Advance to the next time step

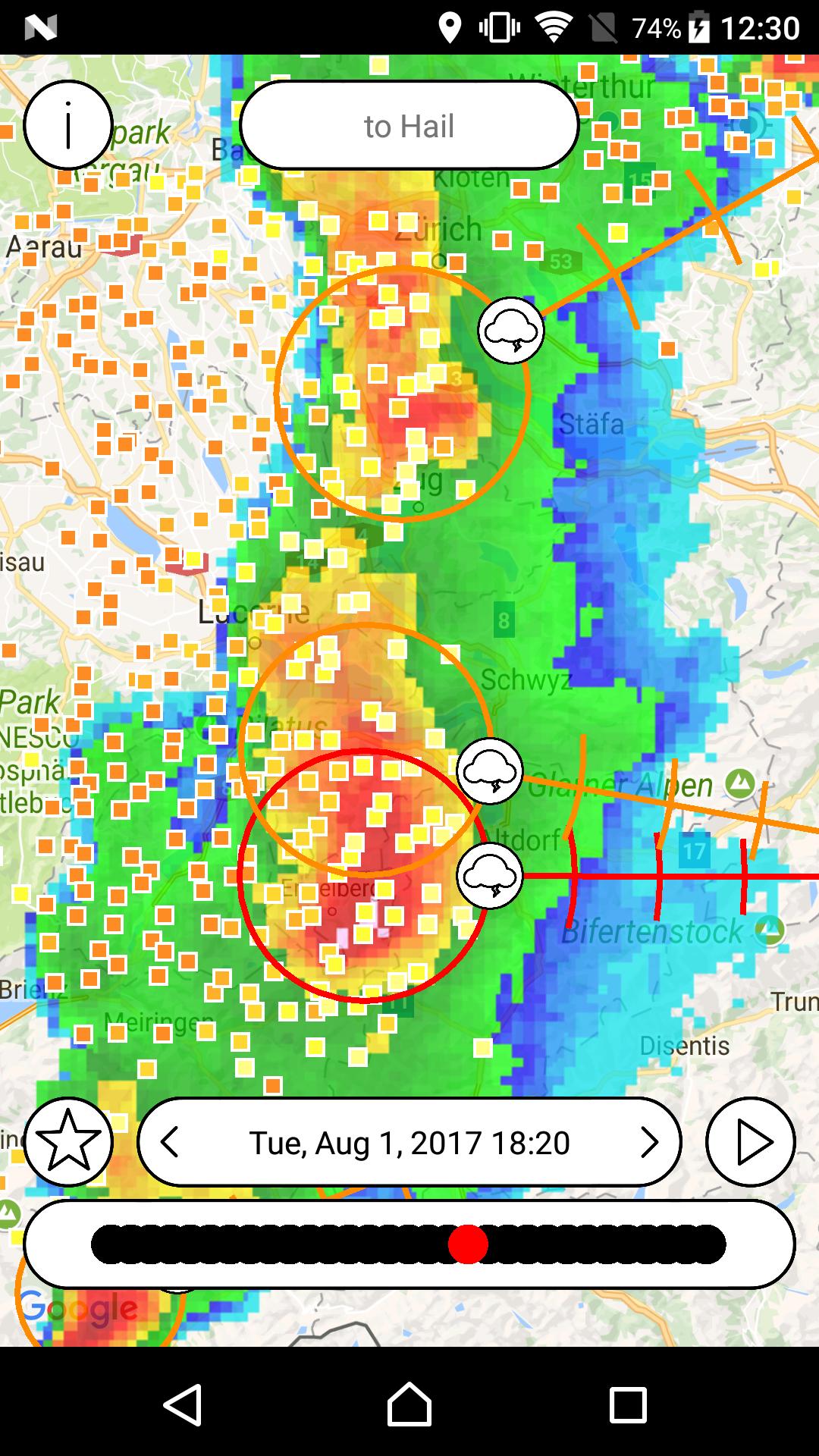(x=649, y=1142)
